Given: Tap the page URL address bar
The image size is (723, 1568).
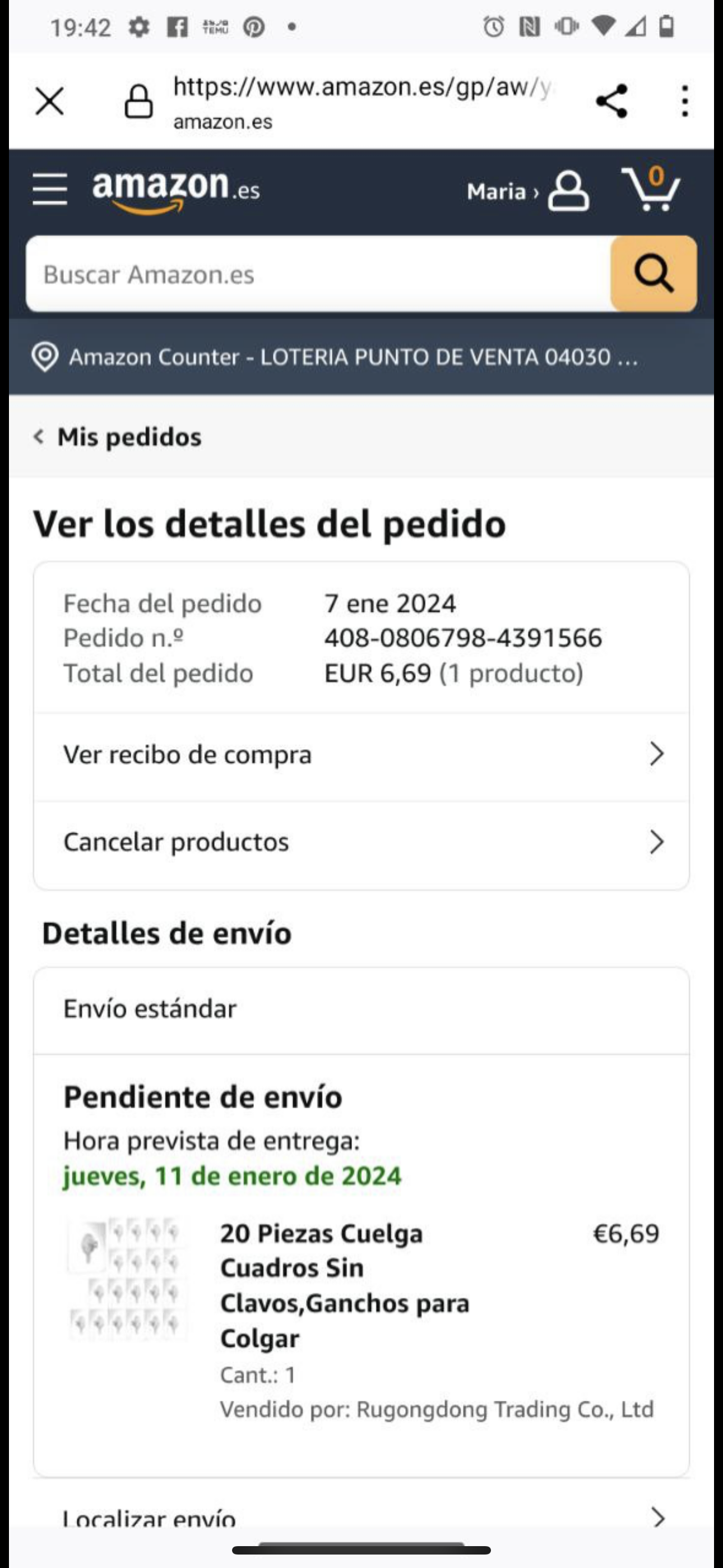Looking at the screenshot, I should point(361,101).
